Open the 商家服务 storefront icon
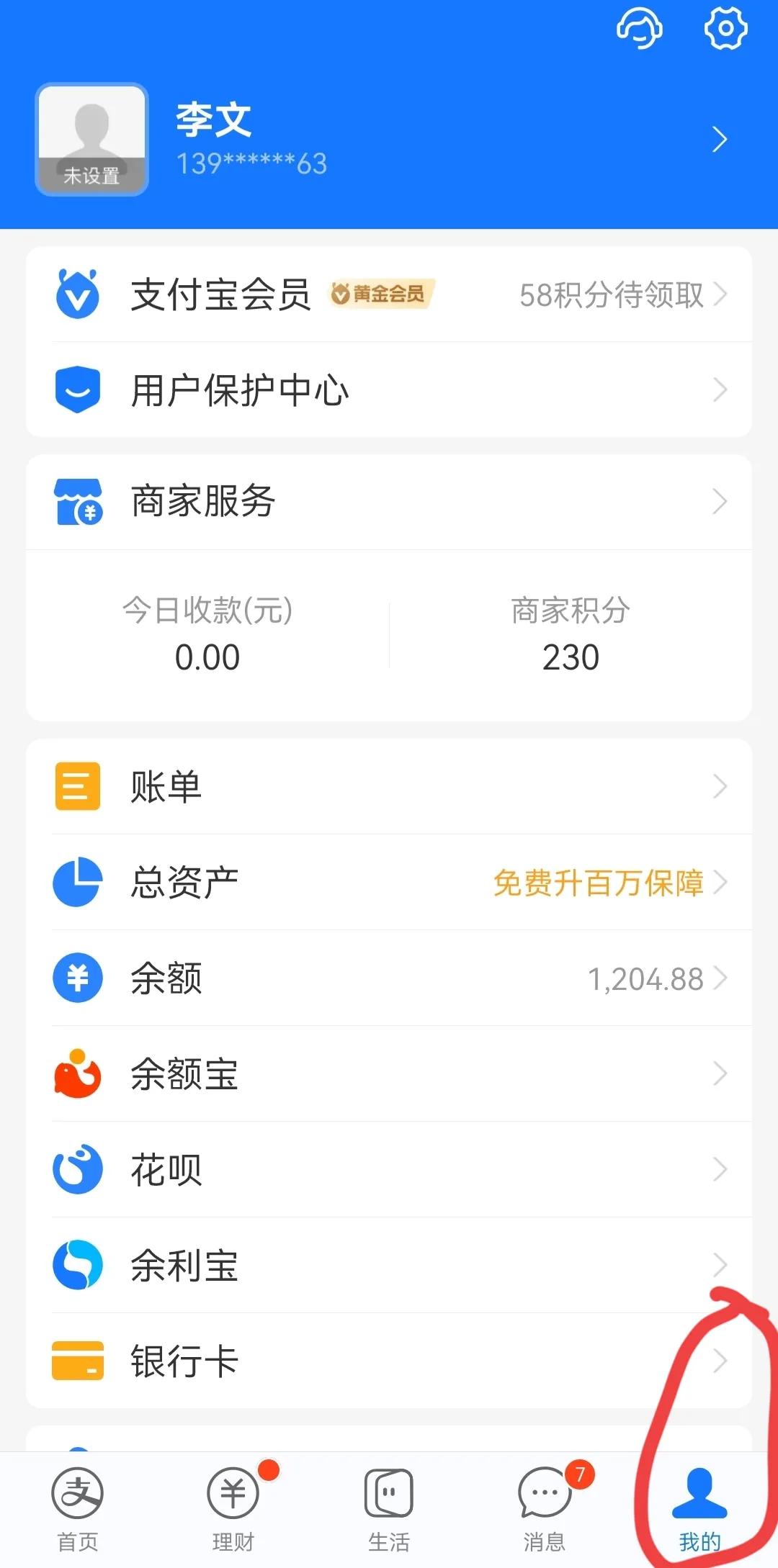Screen dimensions: 778x1568 coord(79,502)
